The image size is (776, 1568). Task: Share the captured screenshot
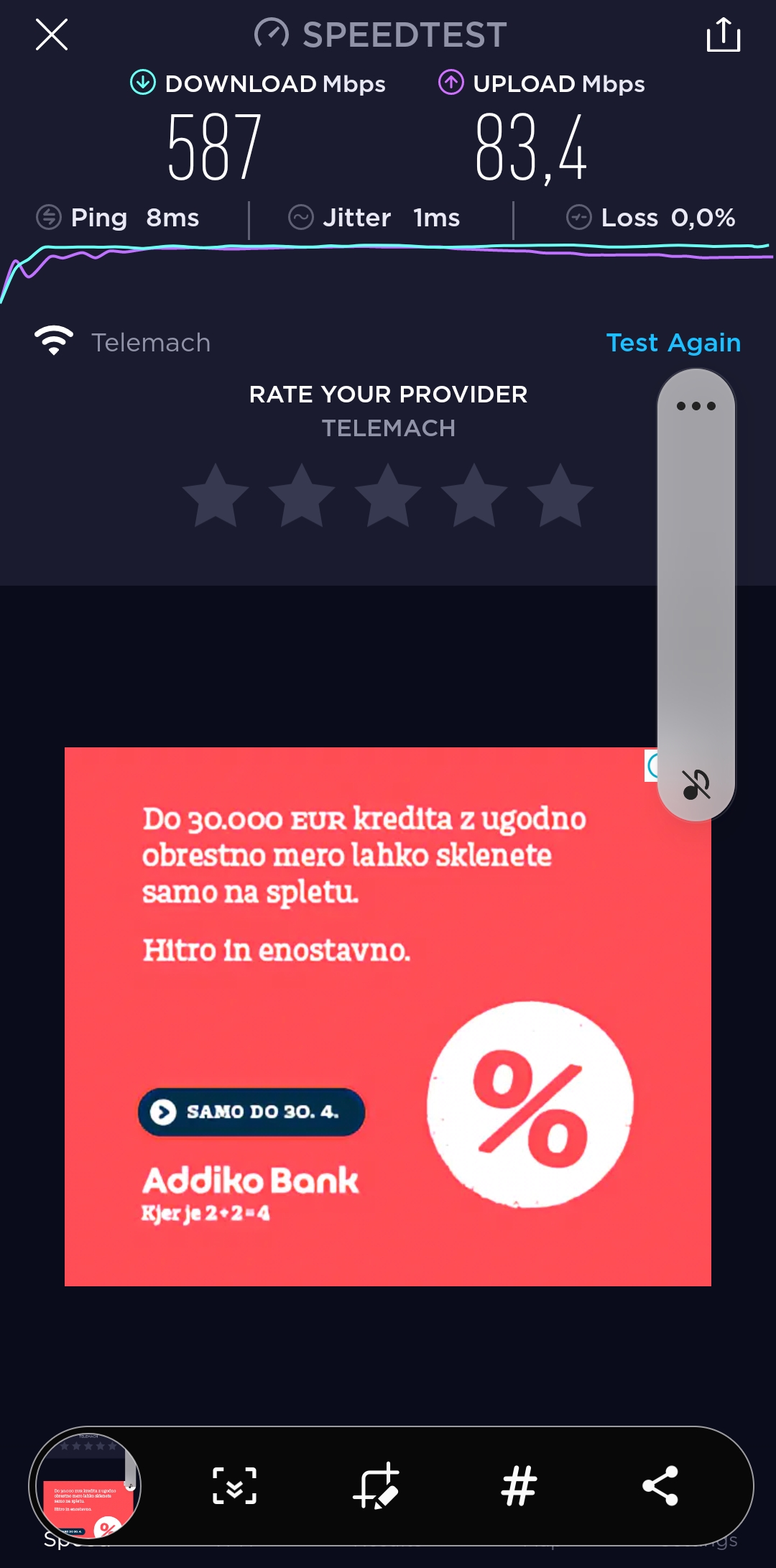coord(660,1485)
